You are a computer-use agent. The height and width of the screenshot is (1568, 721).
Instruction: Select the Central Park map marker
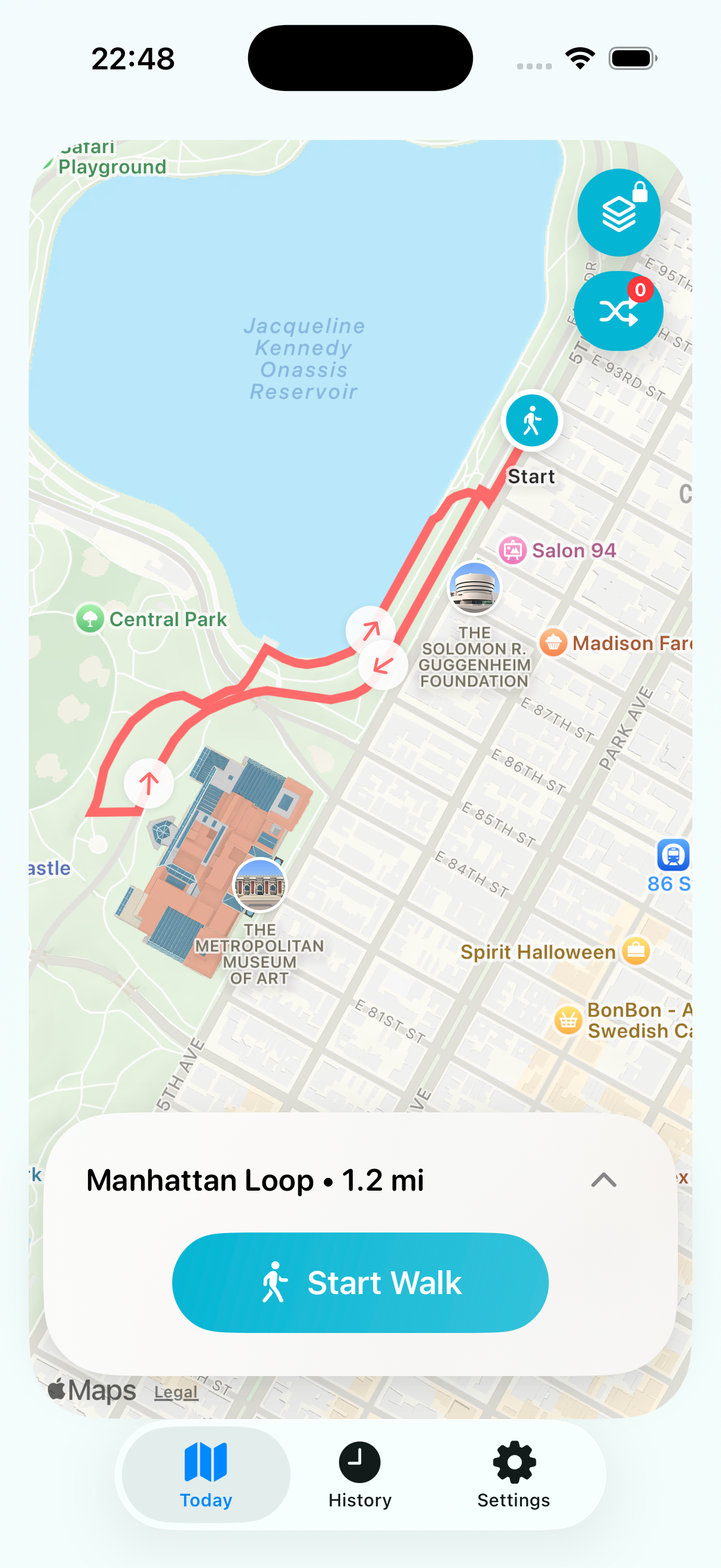pyautogui.click(x=90, y=619)
